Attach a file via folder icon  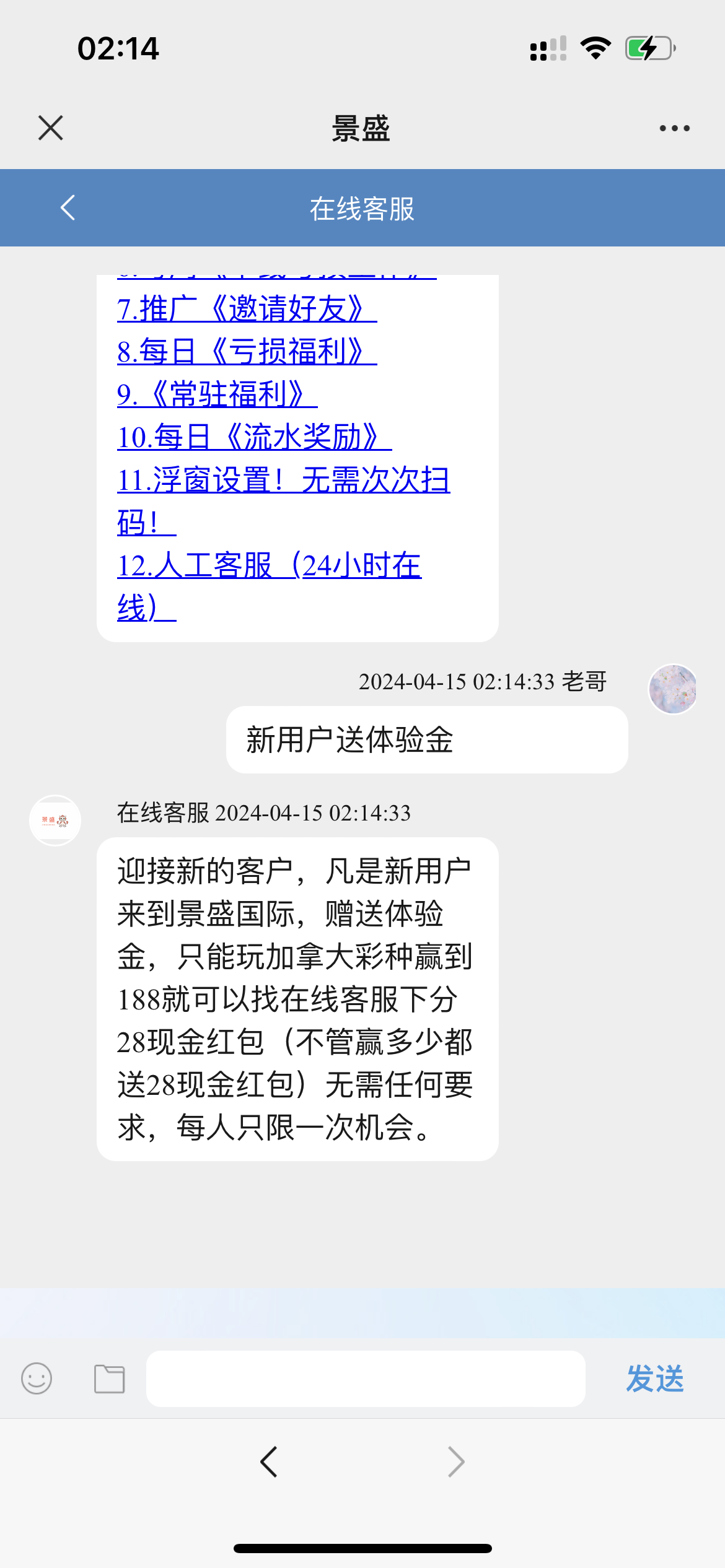tap(110, 1379)
